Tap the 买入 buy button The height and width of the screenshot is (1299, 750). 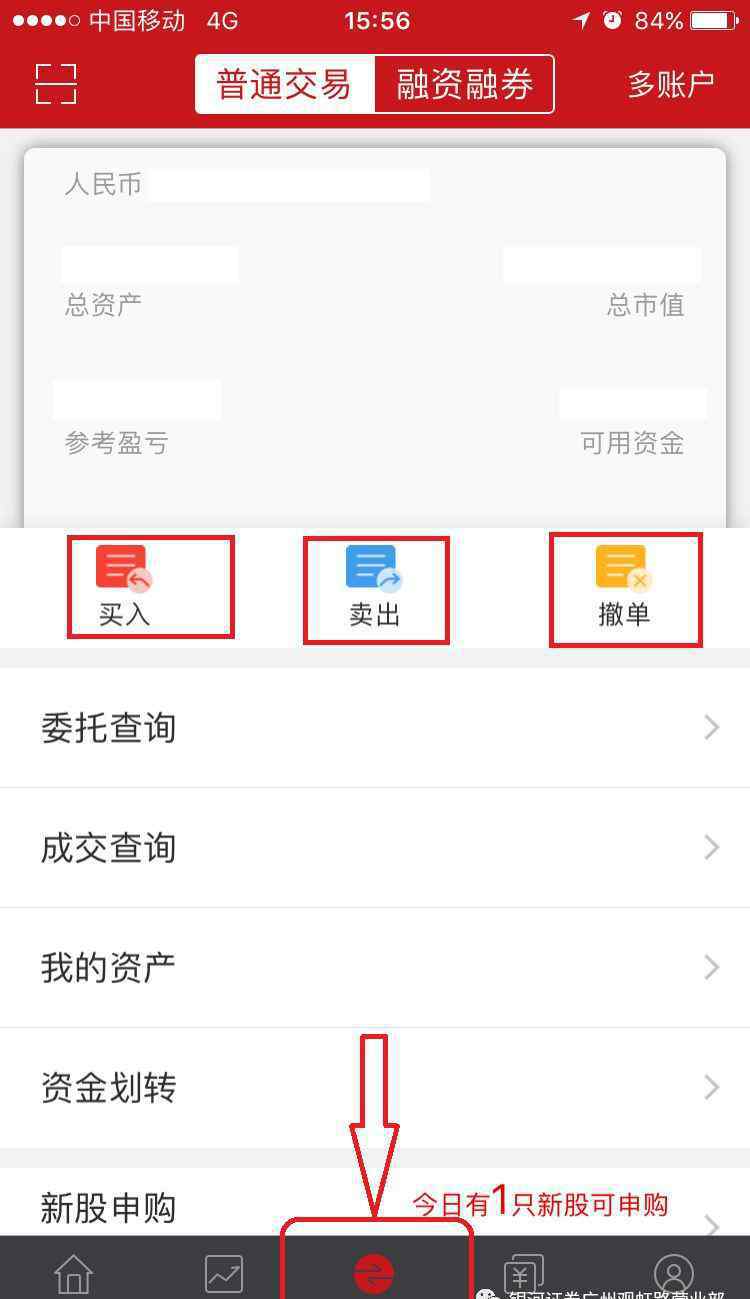[124, 587]
